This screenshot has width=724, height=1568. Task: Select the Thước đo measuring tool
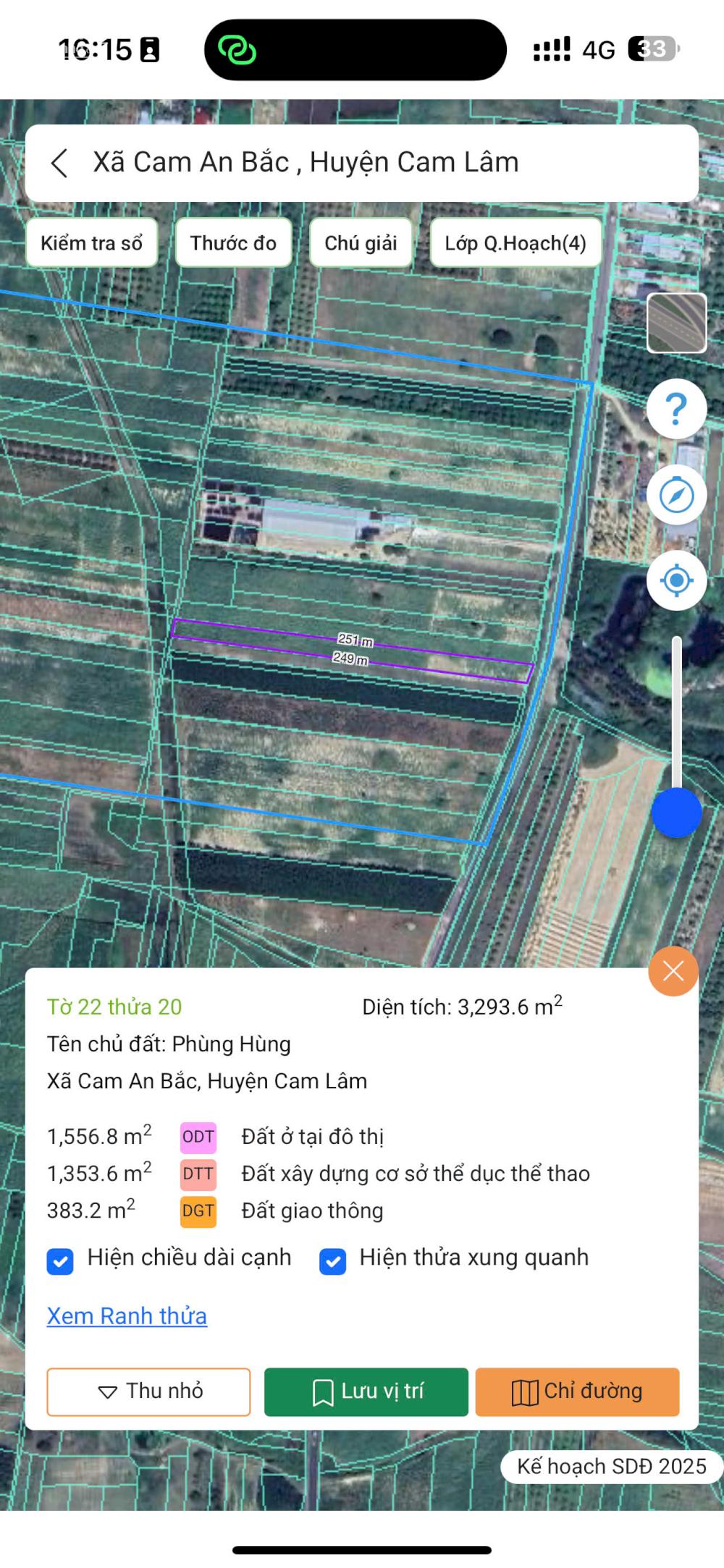pyautogui.click(x=233, y=243)
